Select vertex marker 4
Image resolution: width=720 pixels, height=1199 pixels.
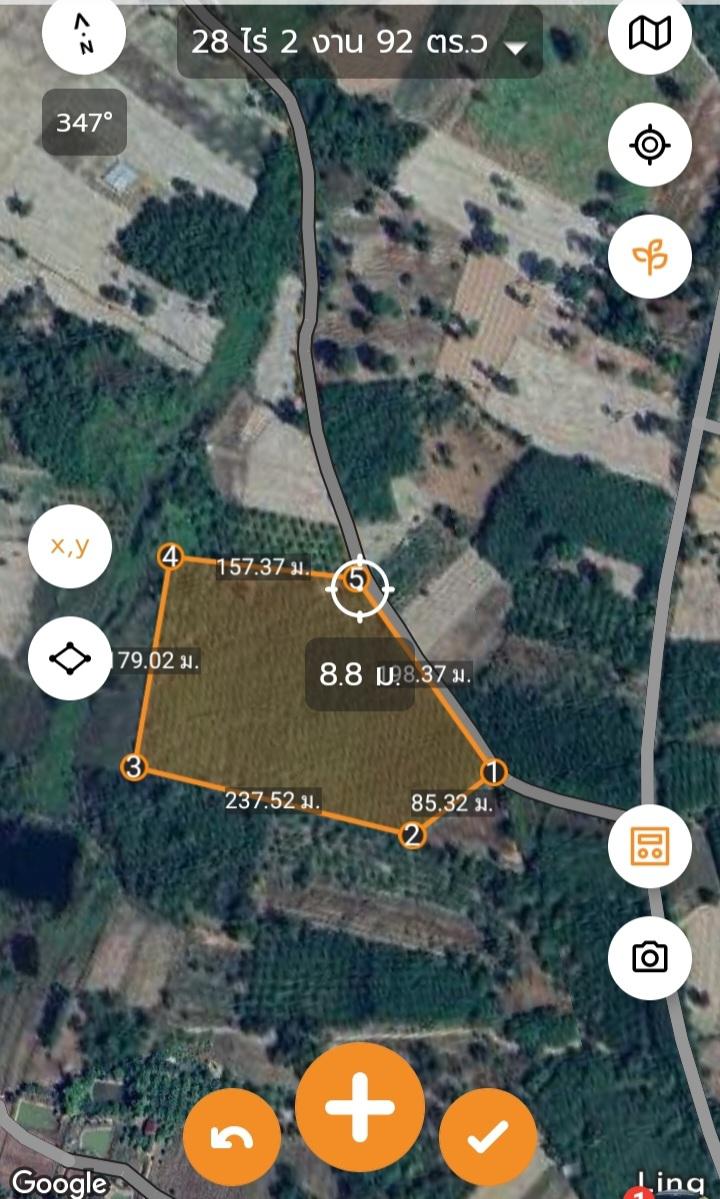(x=170, y=557)
